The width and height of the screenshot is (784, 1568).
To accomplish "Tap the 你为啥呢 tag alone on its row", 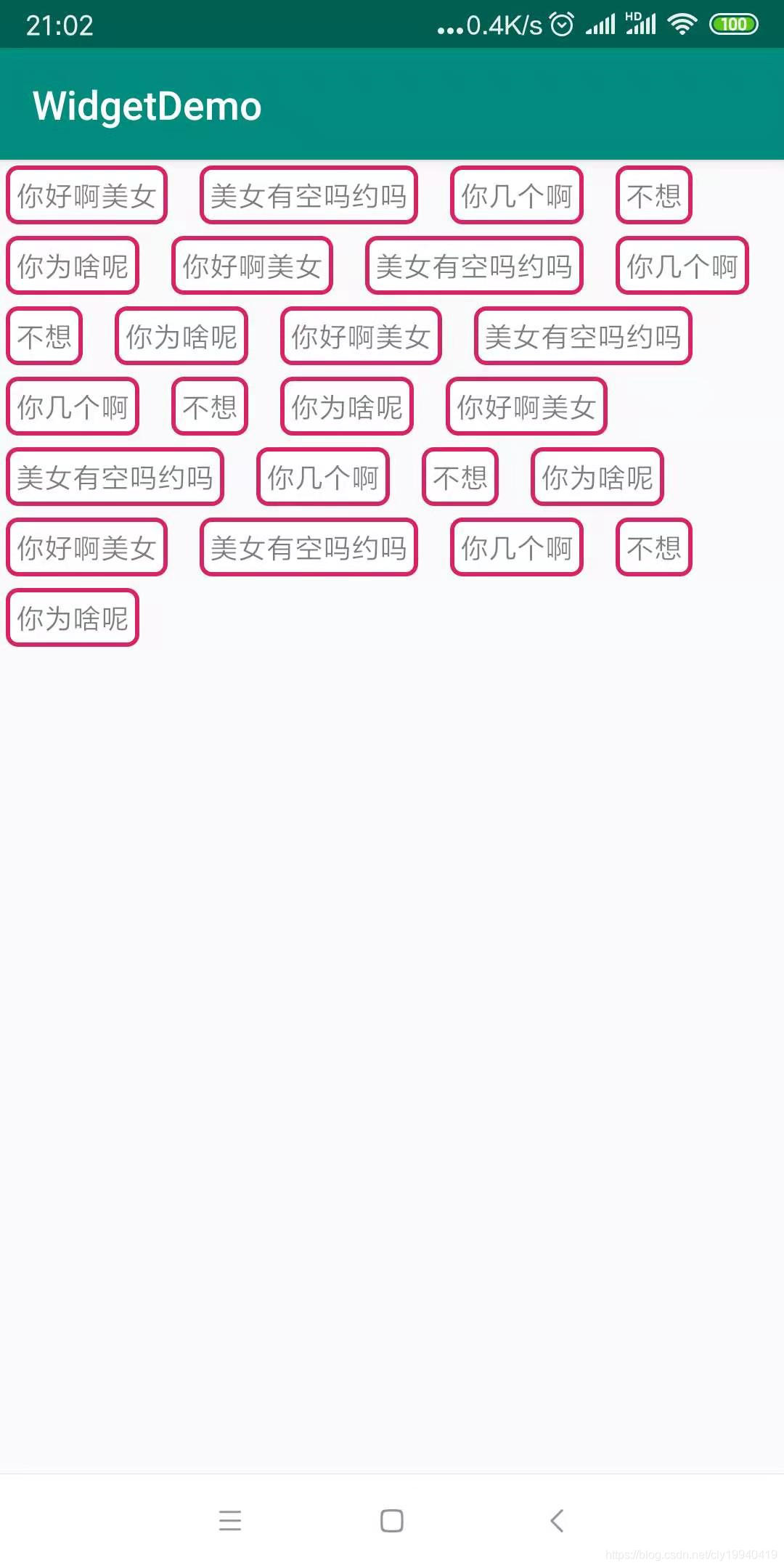I will pos(73,618).
